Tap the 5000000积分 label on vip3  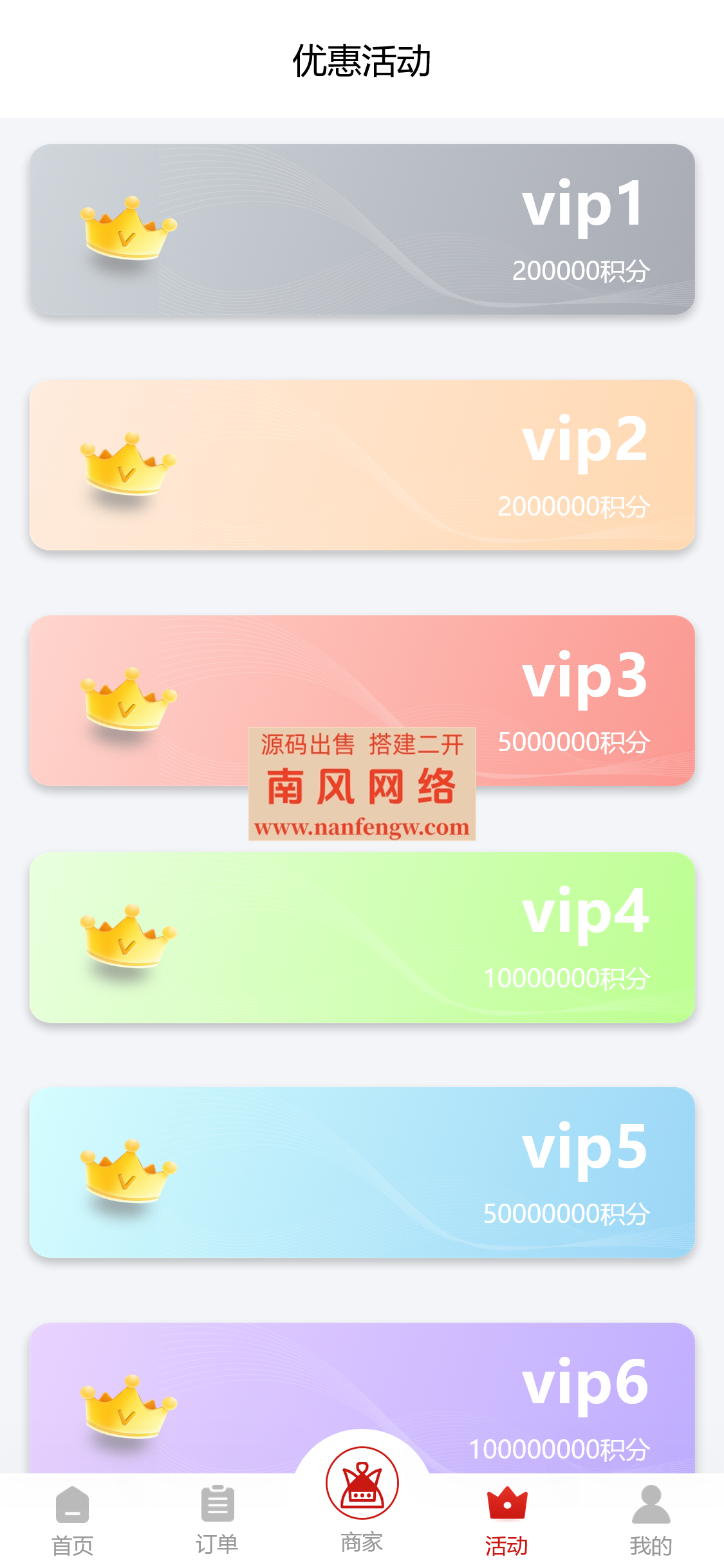point(576,740)
